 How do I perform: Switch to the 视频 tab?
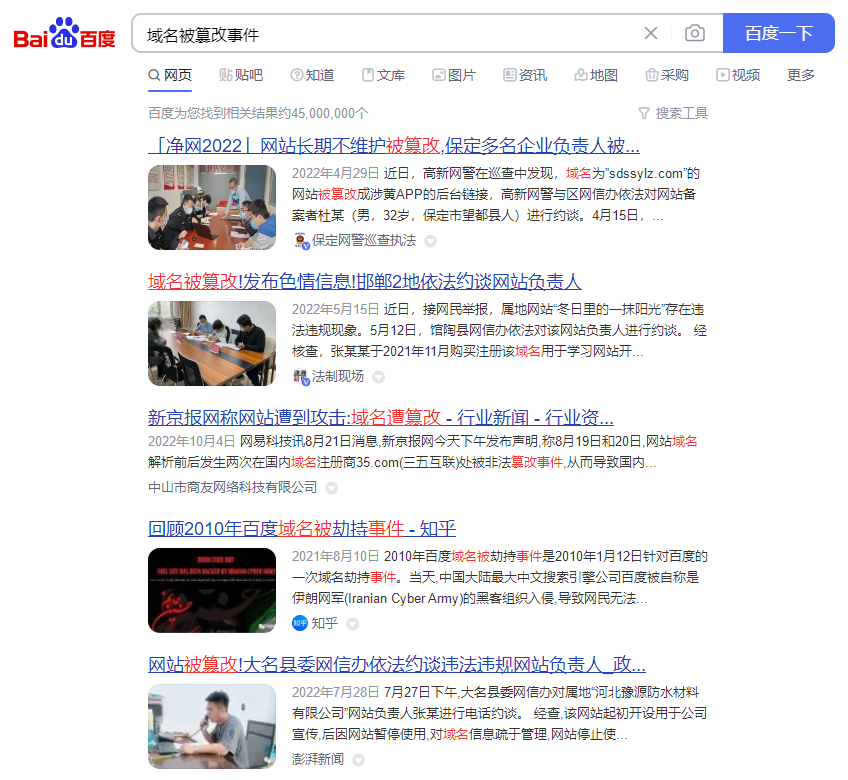(x=738, y=75)
